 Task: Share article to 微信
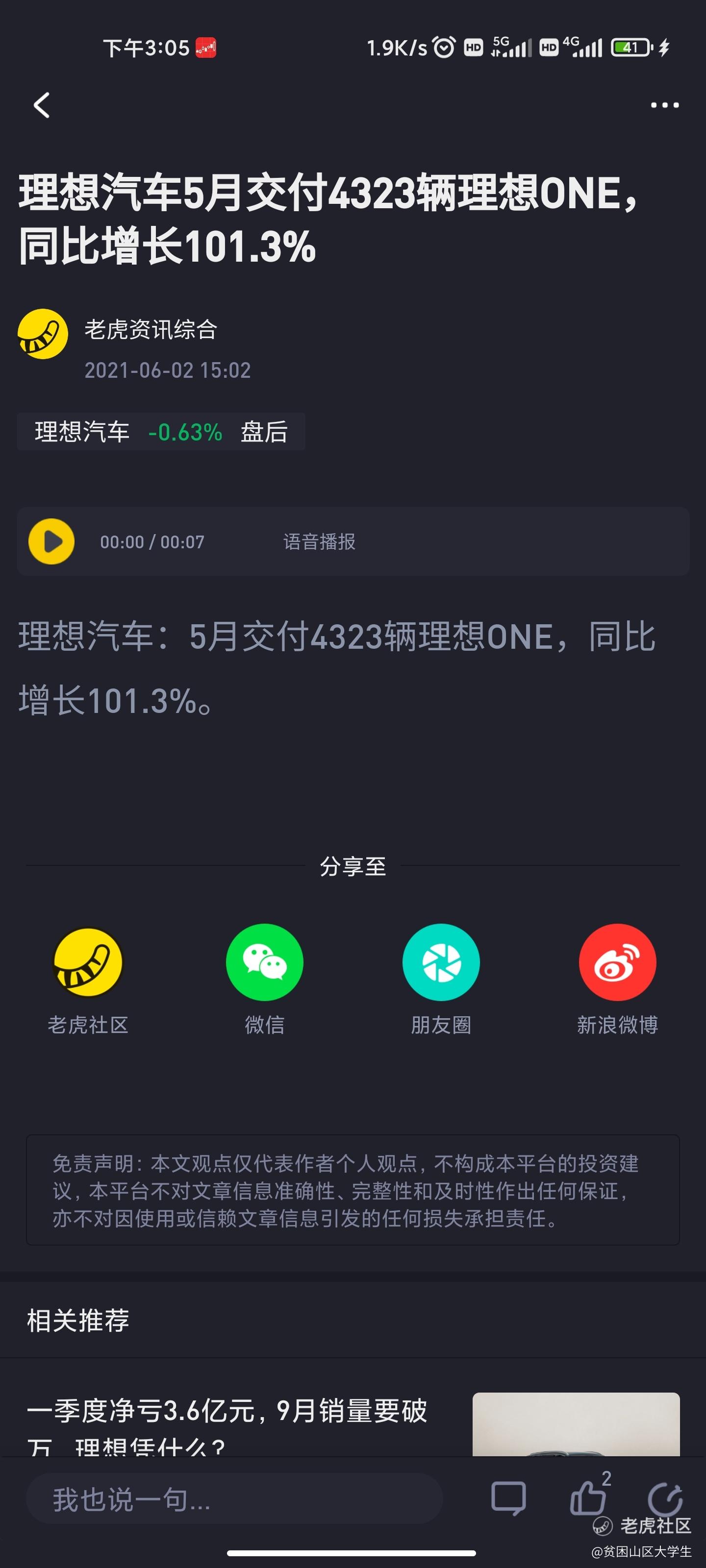(264, 962)
